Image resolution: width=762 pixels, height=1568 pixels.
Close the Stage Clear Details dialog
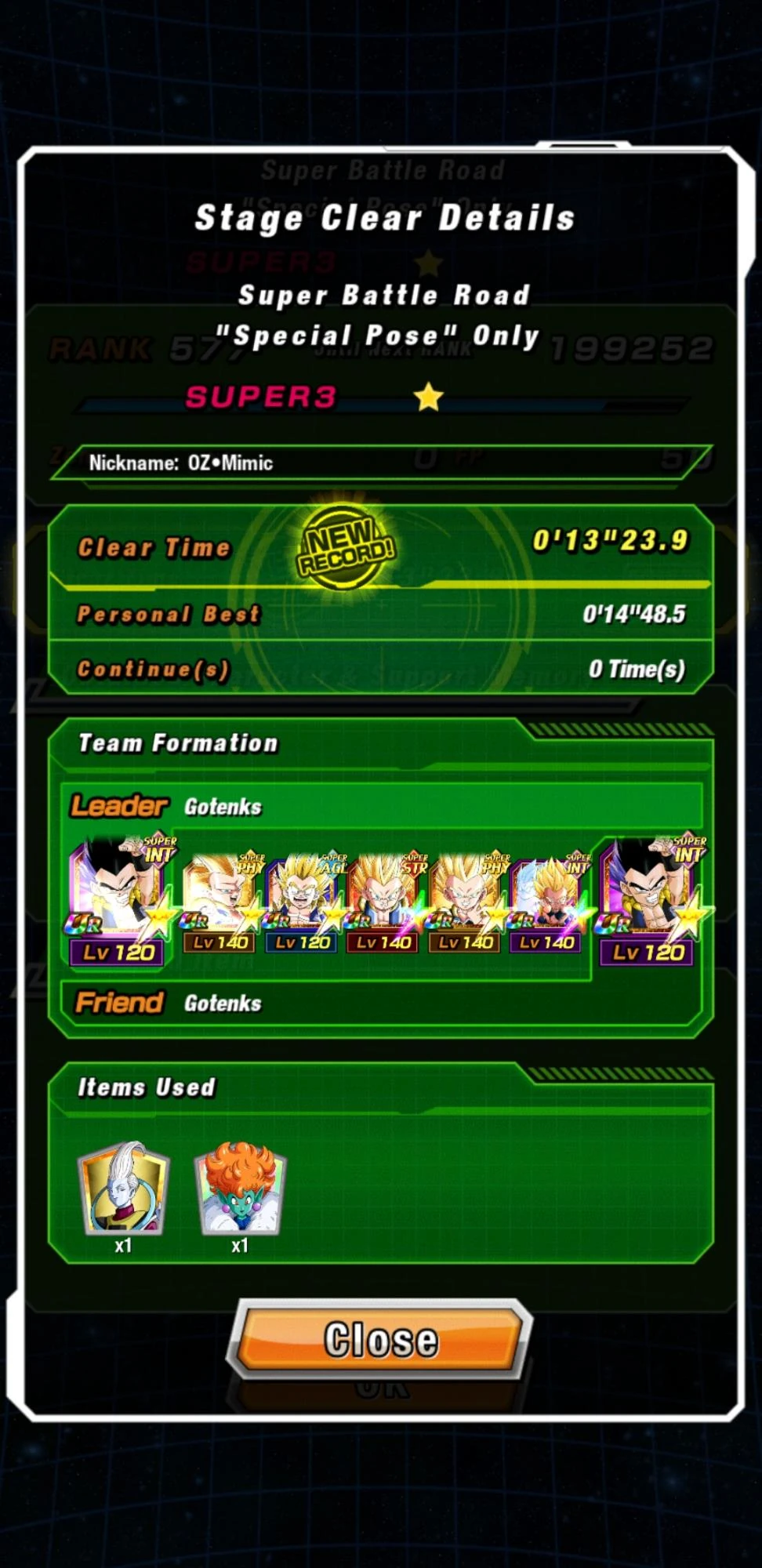click(x=380, y=1338)
